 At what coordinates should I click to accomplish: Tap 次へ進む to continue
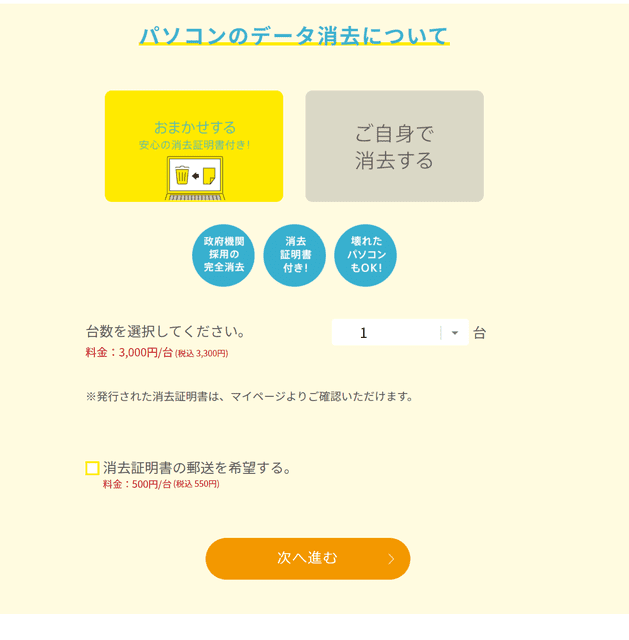point(307,558)
